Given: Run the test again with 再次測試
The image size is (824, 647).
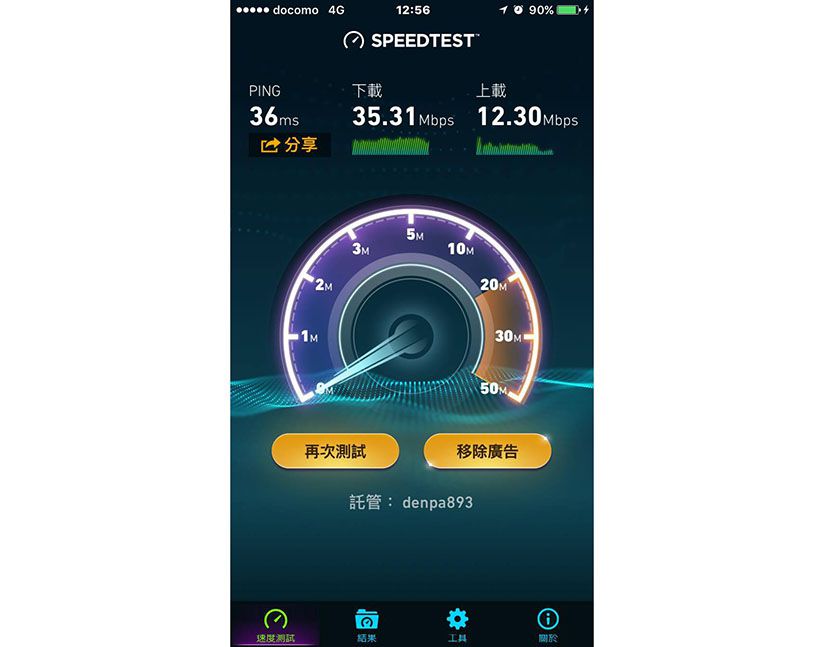Looking at the screenshot, I should [335, 451].
